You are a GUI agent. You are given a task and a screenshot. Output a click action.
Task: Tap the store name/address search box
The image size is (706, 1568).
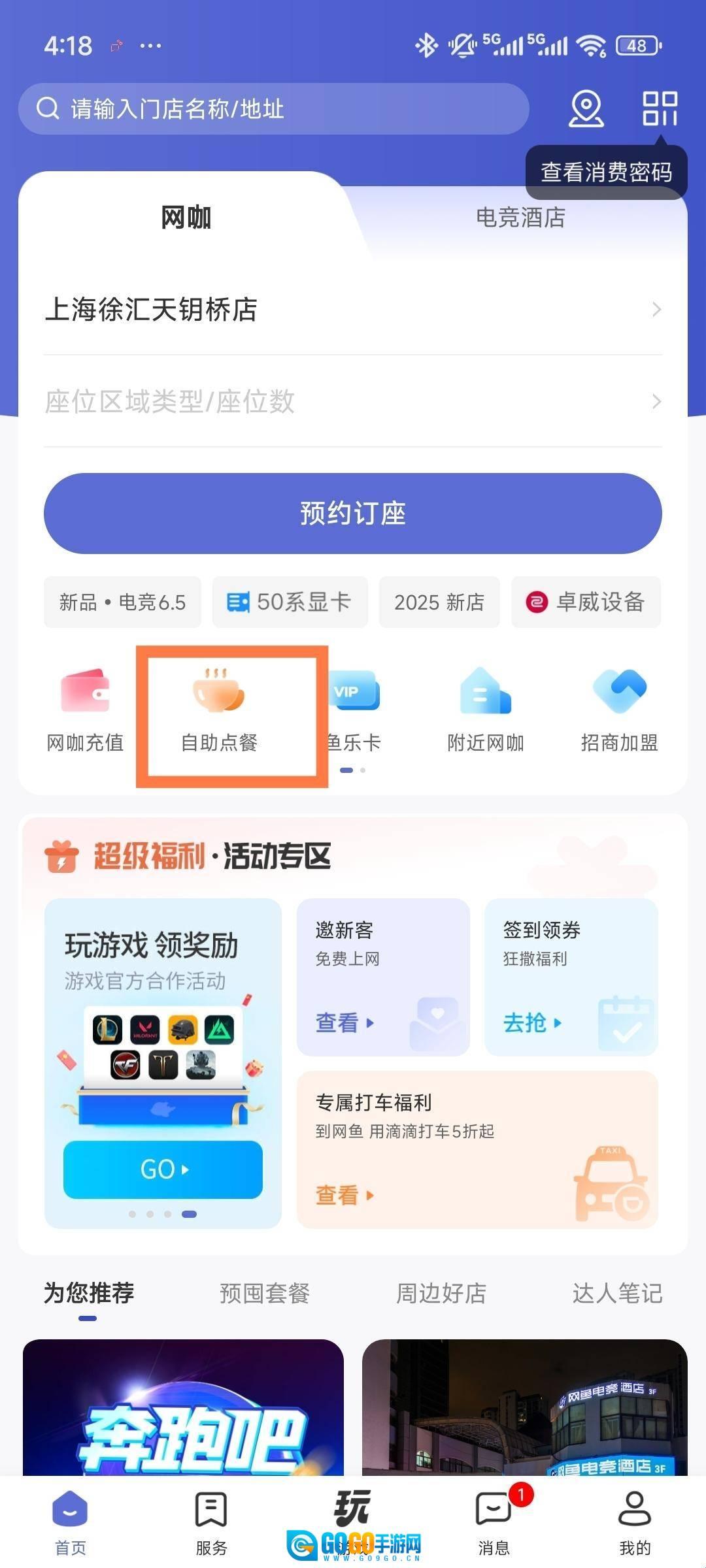tap(273, 108)
